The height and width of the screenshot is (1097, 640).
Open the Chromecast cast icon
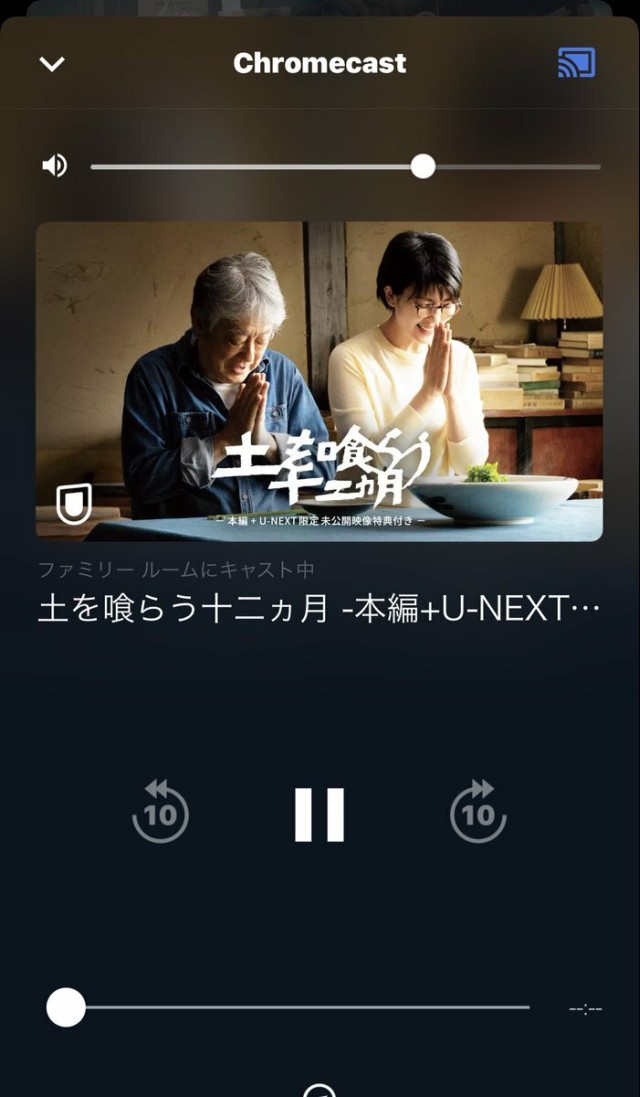tap(576, 63)
